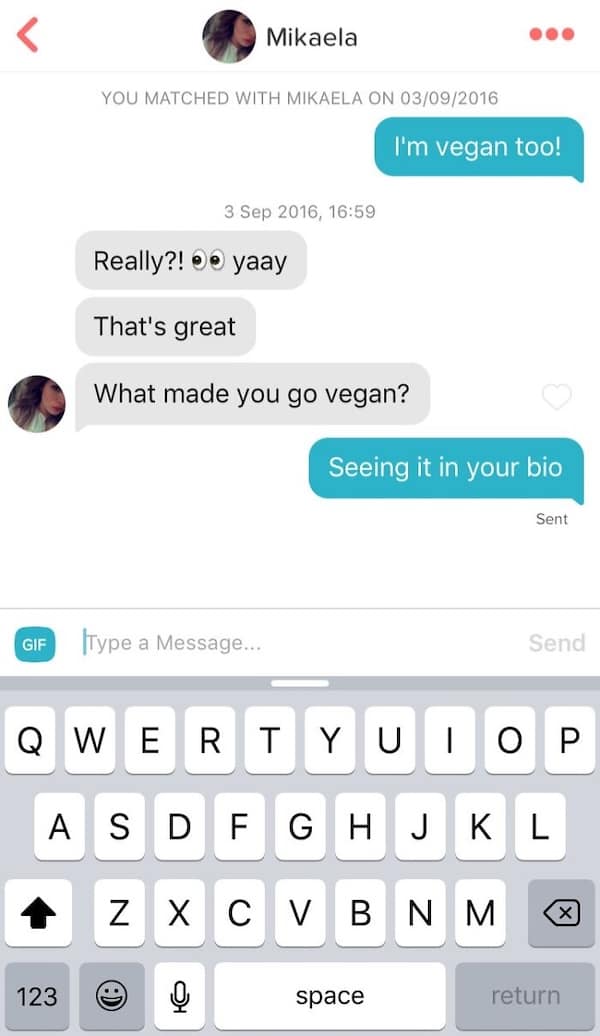
Task: Toggle the shift key
Action: point(37,913)
